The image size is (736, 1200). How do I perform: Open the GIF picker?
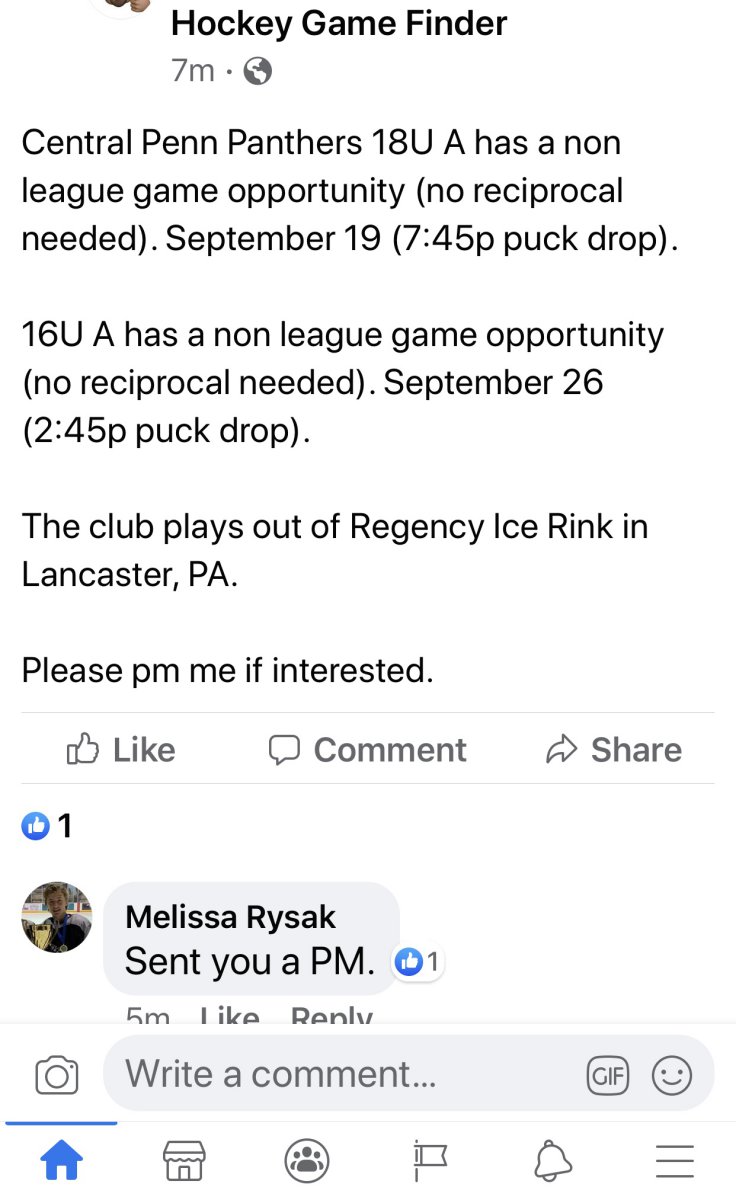click(x=607, y=1075)
